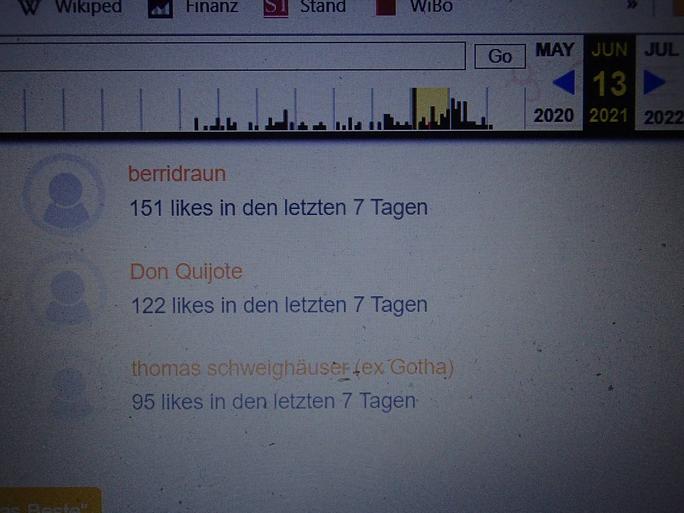Image resolution: width=684 pixels, height=513 pixels.
Task: Open thomas schweighäuser (ex Gotha) profile
Action: tap(292, 368)
